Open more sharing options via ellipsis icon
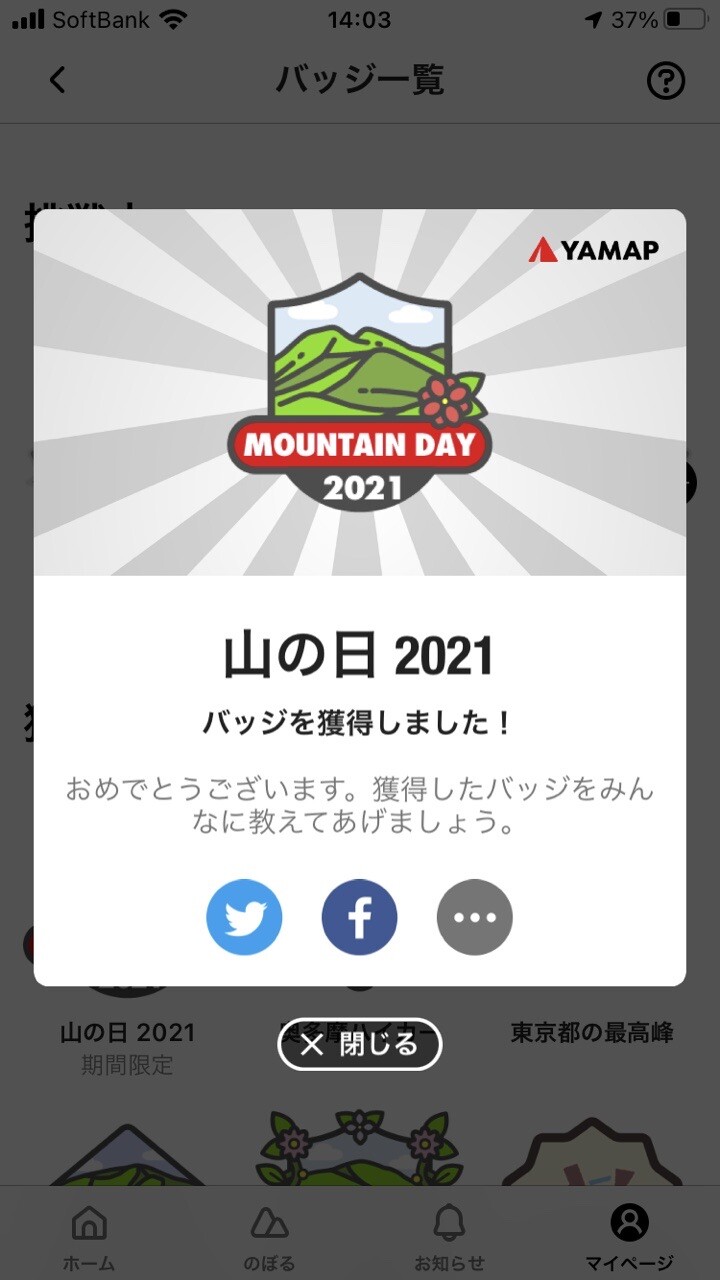720x1280 pixels. (x=474, y=916)
